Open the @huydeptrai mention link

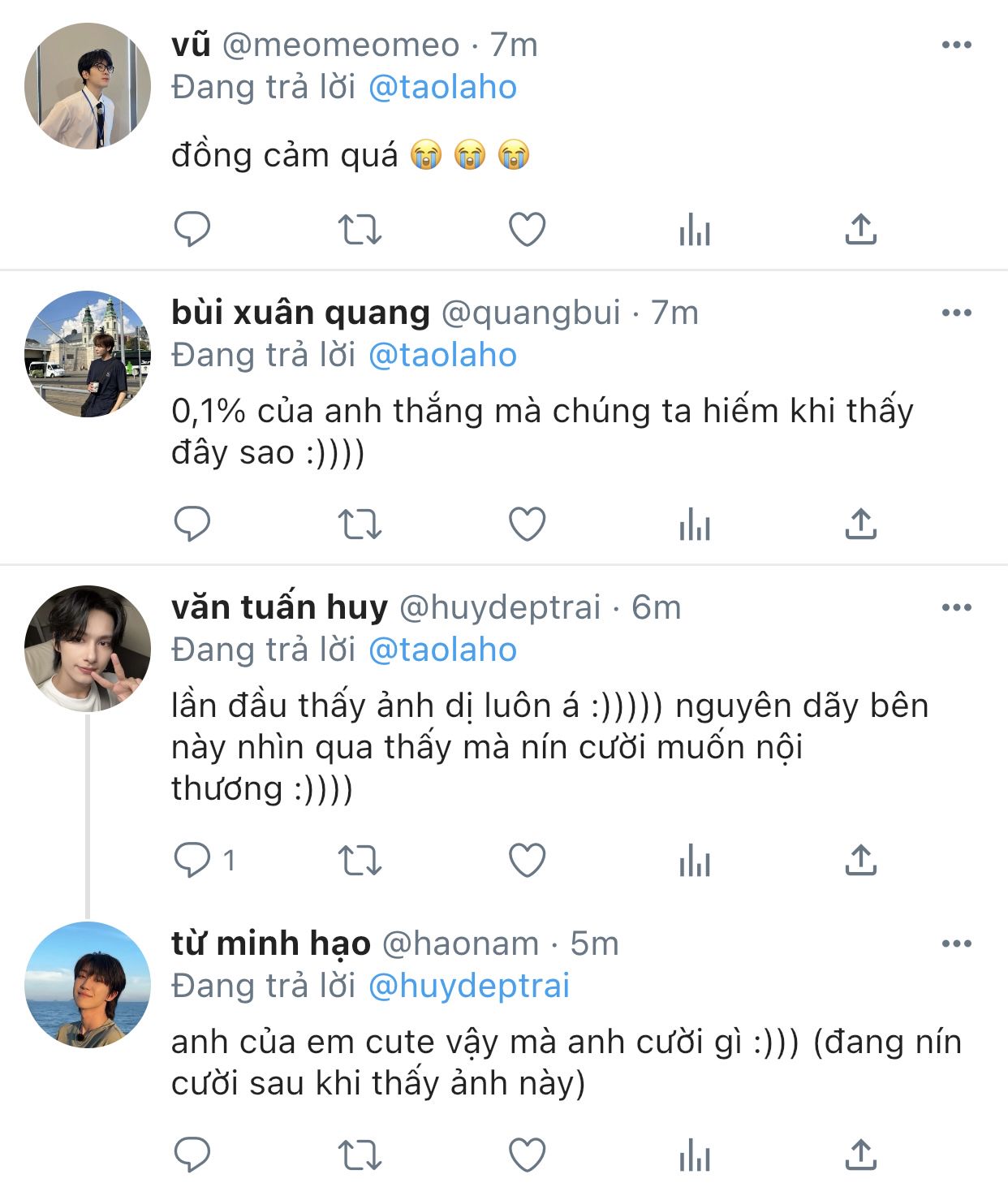pyautogui.click(x=468, y=986)
